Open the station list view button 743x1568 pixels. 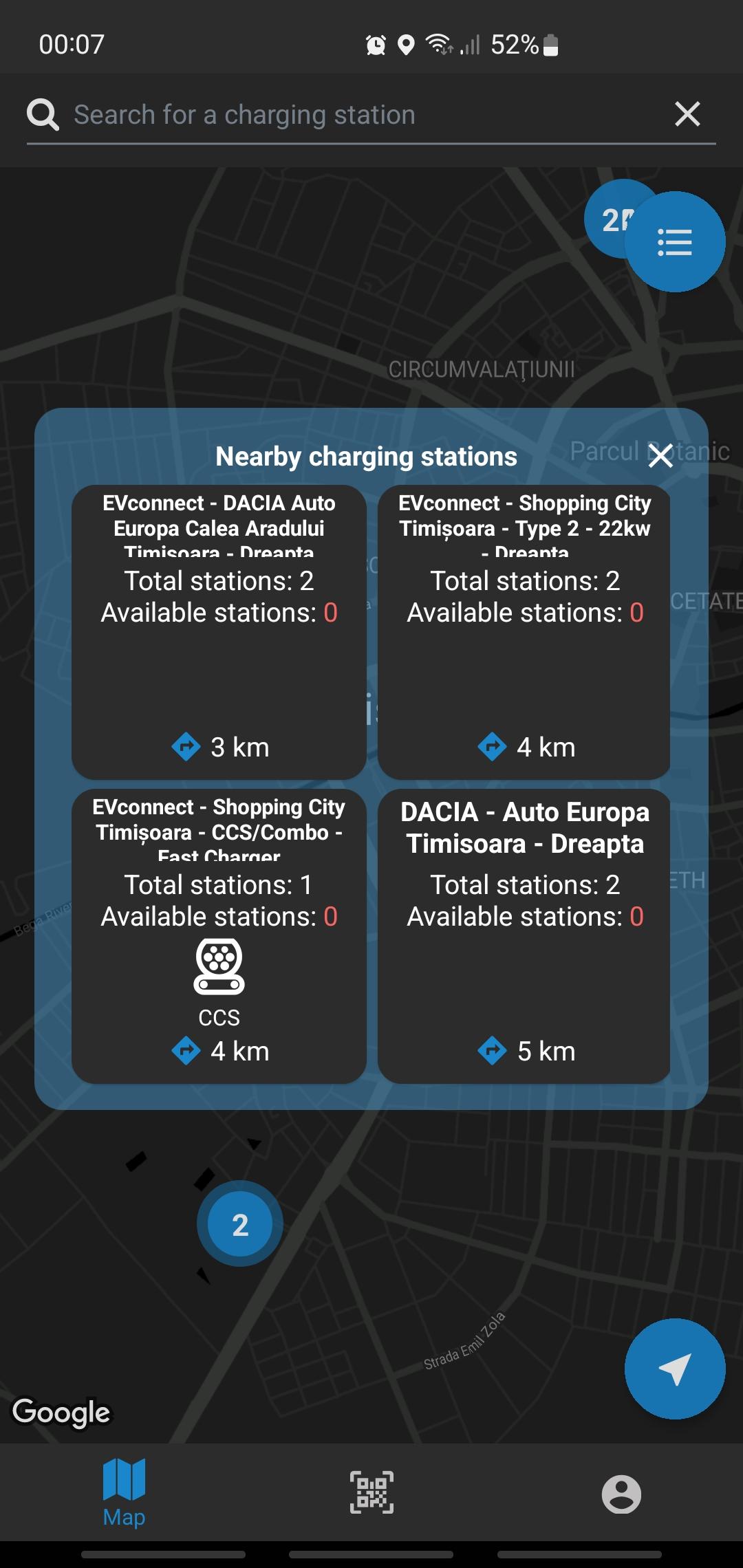tap(675, 242)
